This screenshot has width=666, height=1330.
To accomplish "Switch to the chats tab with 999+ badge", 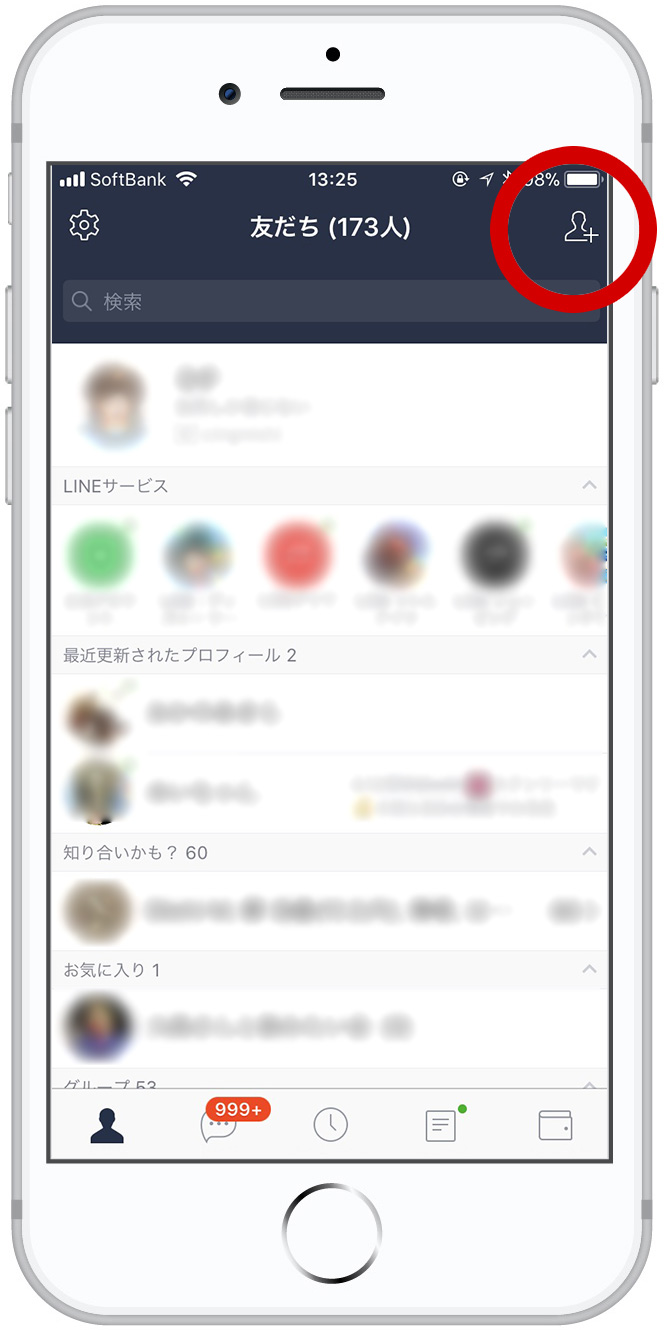I will coord(219,1125).
